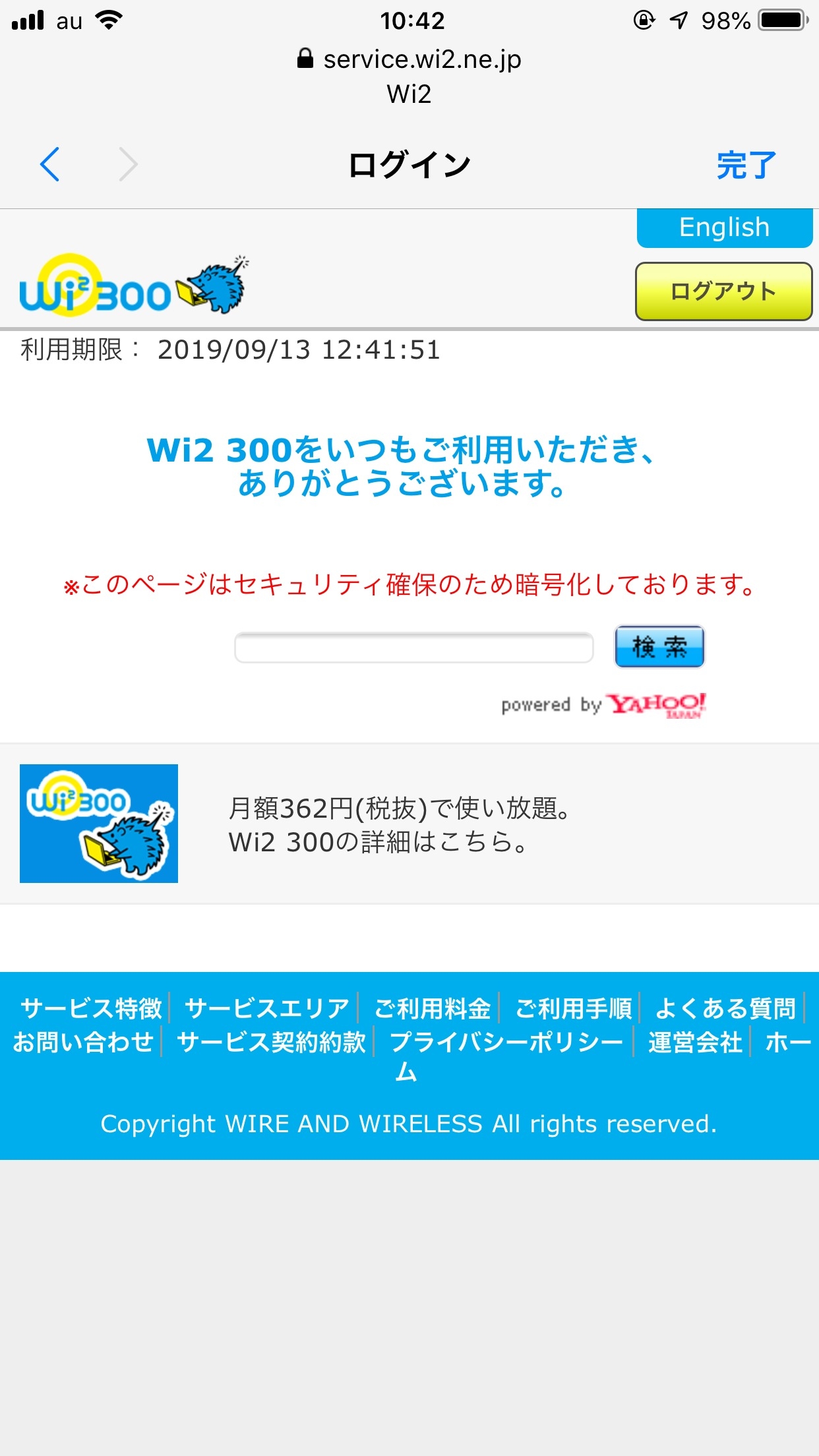819x1456 pixels.
Task: Open the お問い合わせ footer link
Action: [83, 1042]
